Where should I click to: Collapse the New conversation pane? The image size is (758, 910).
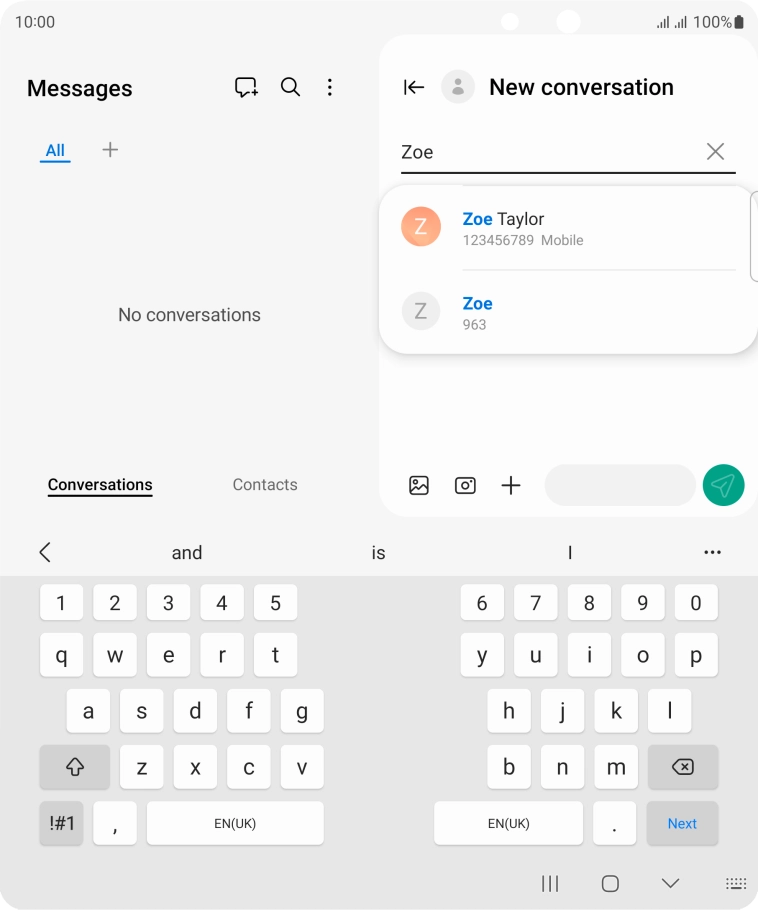(413, 88)
